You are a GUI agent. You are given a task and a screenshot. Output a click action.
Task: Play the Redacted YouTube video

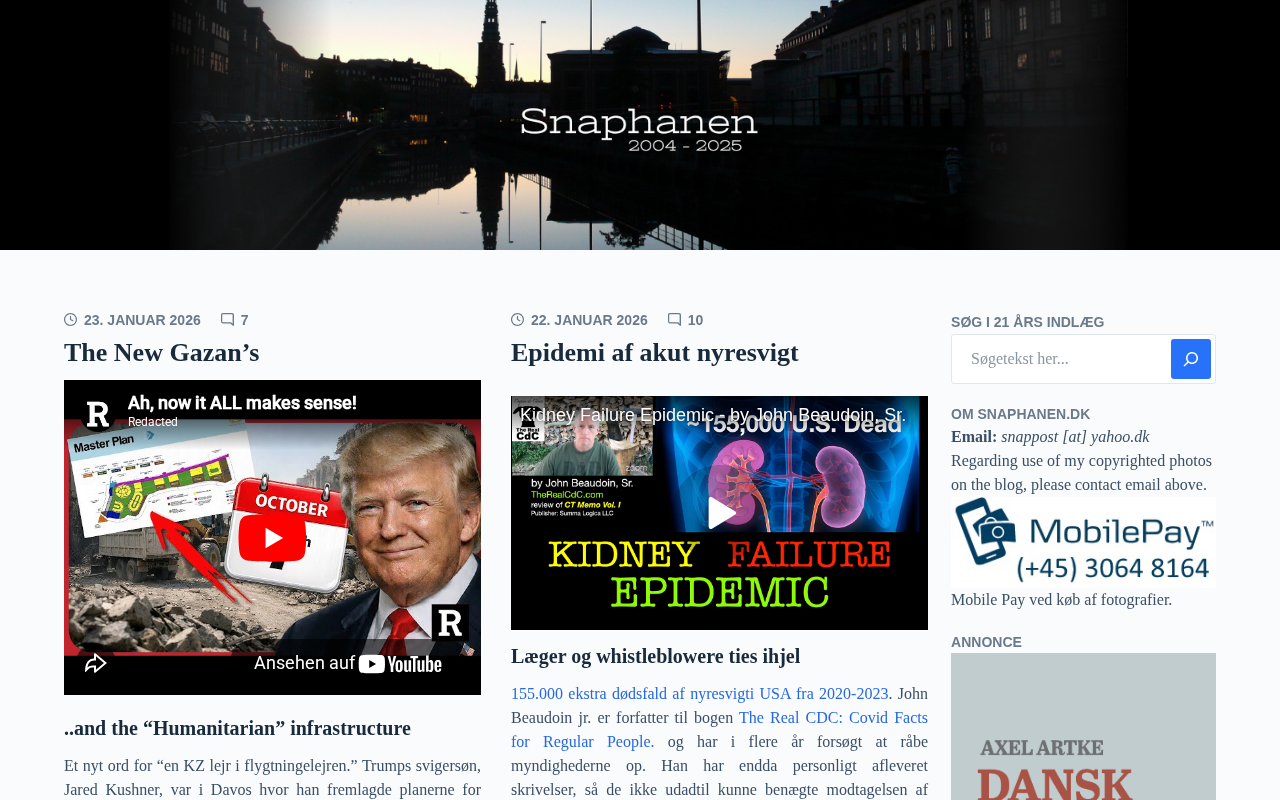click(x=272, y=537)
